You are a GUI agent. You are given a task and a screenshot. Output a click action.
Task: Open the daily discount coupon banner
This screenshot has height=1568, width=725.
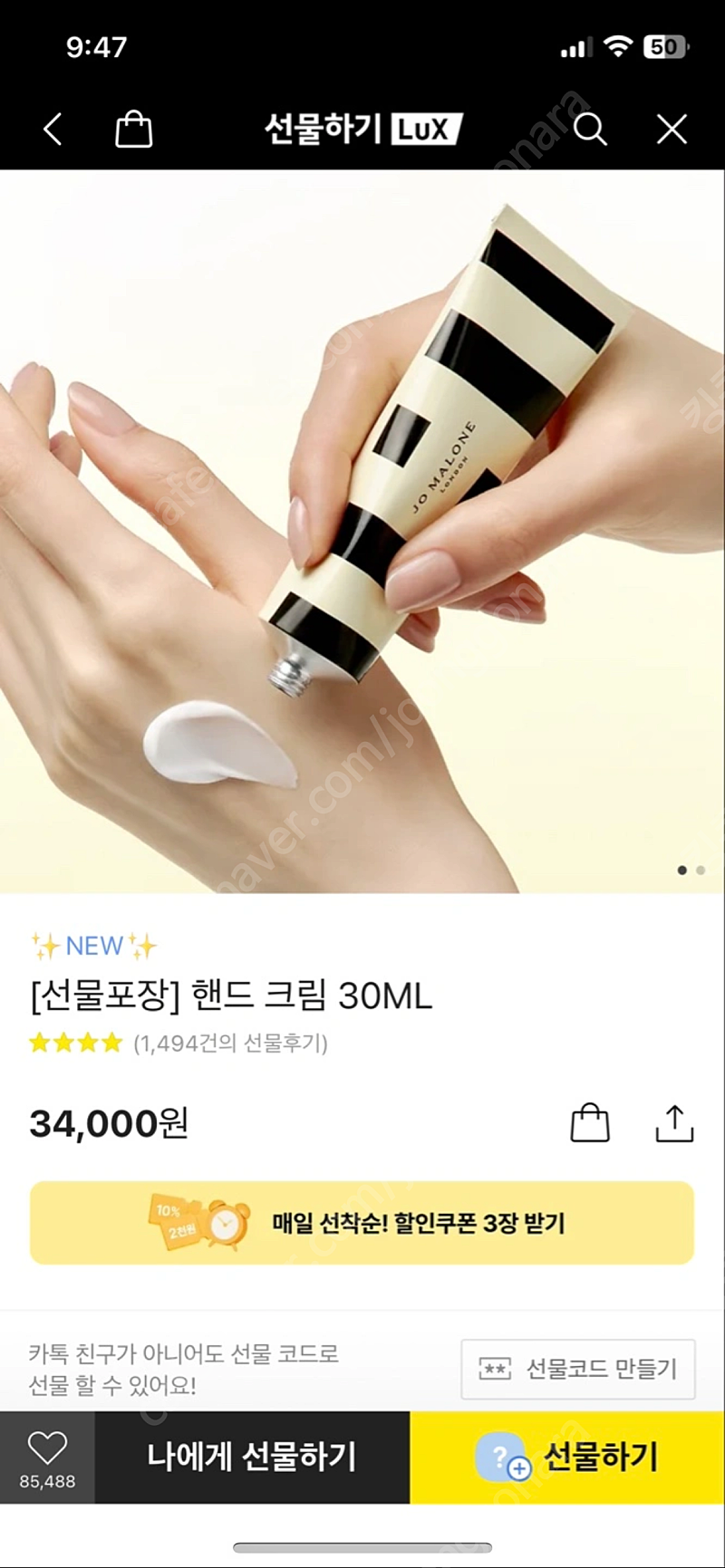(x=362, y=1223)
